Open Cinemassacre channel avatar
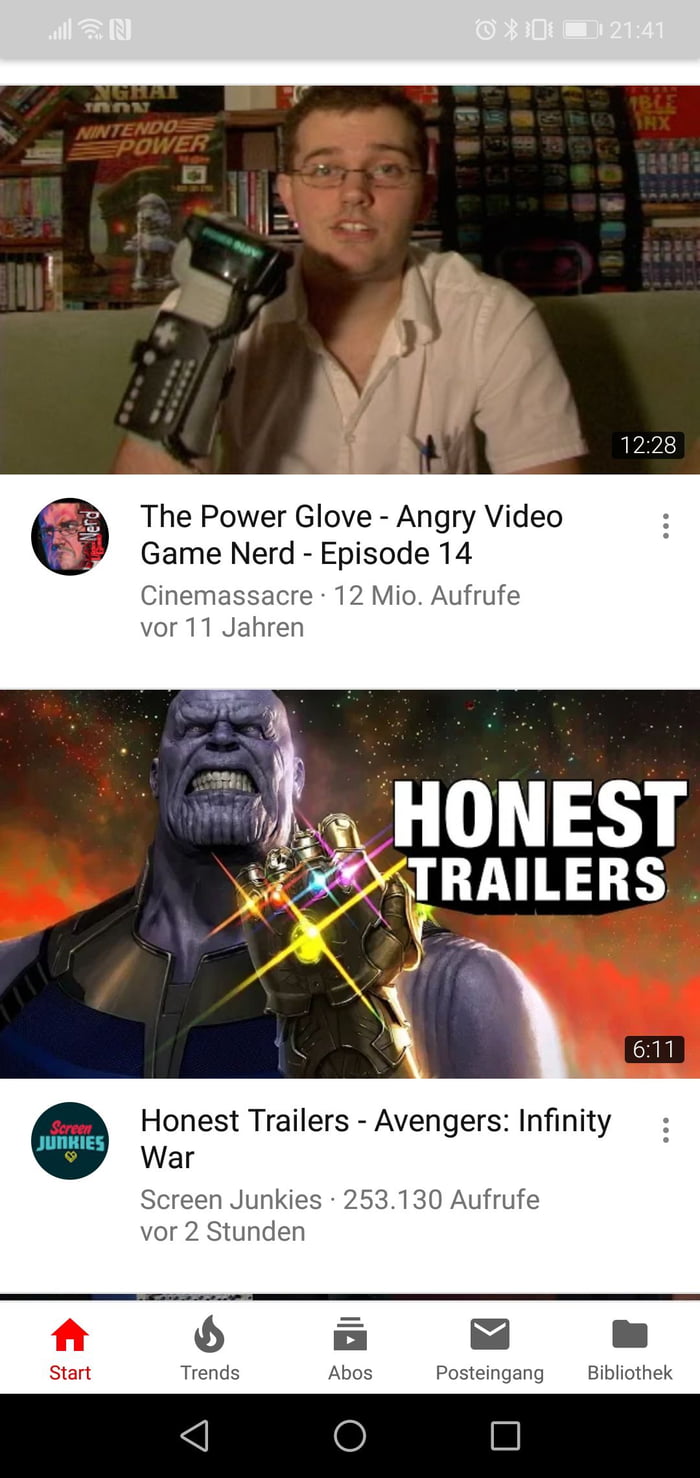Screen dimensions: 700x1478 [x=70, y=537]
